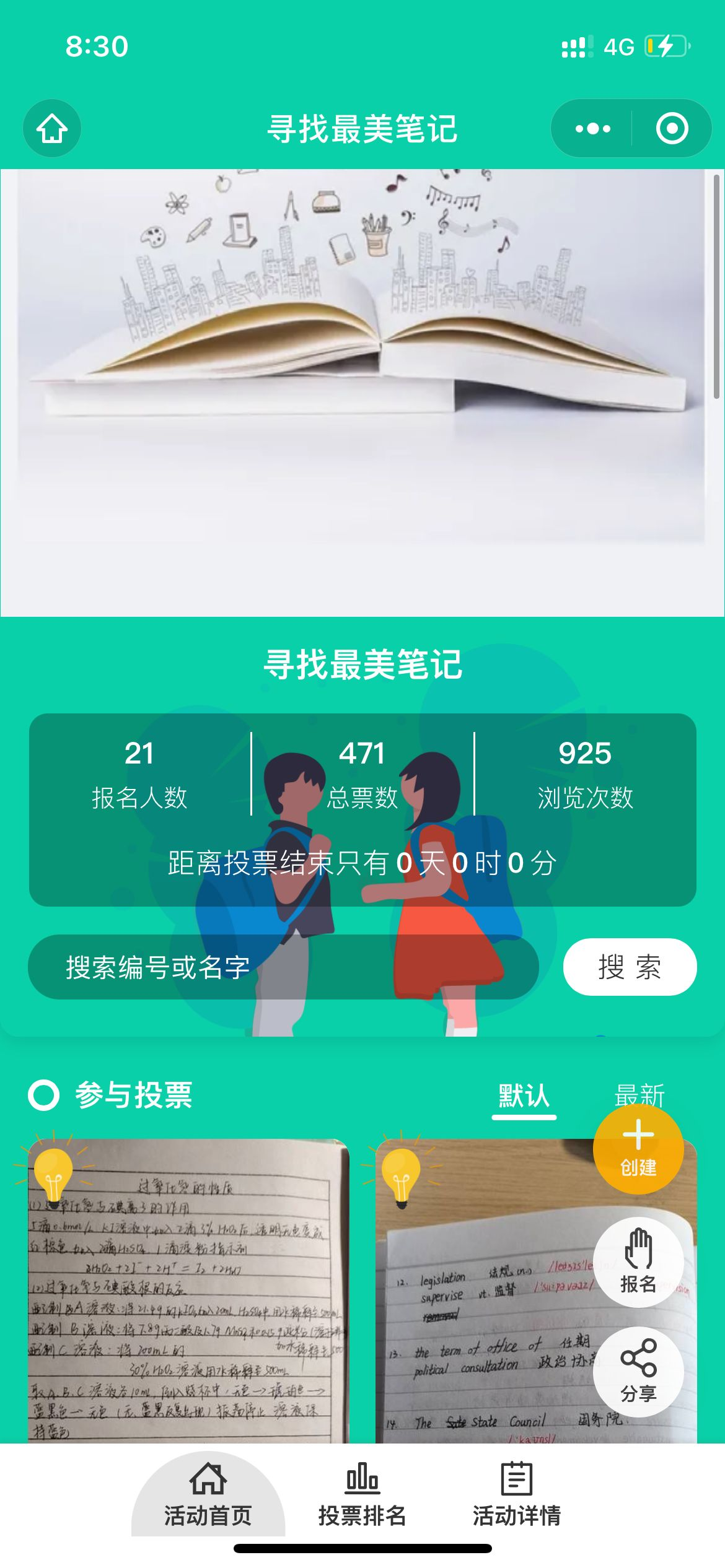
Task: Tap the orange 创建 floating button
Action: [x=638, y=1149]
